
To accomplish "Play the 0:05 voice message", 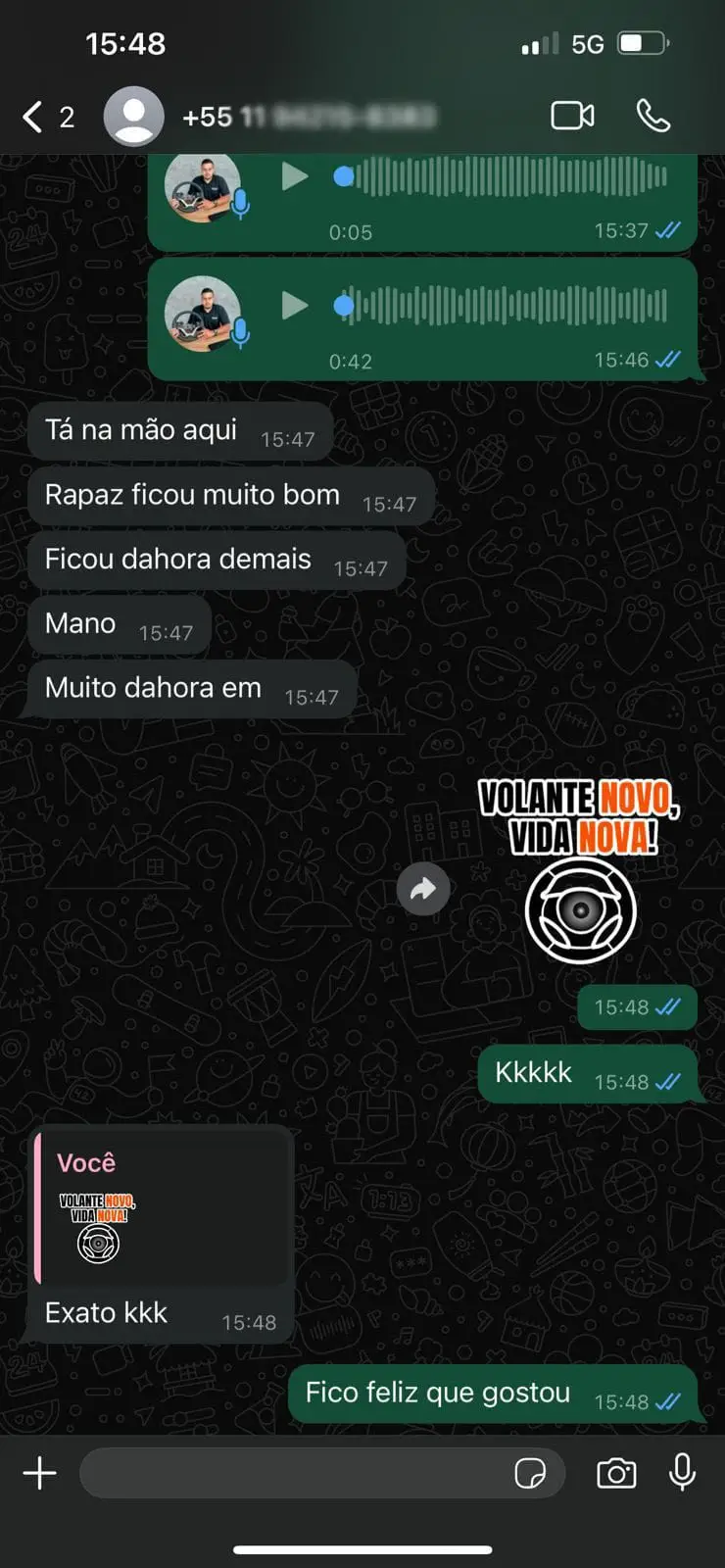I will point(294,176).
